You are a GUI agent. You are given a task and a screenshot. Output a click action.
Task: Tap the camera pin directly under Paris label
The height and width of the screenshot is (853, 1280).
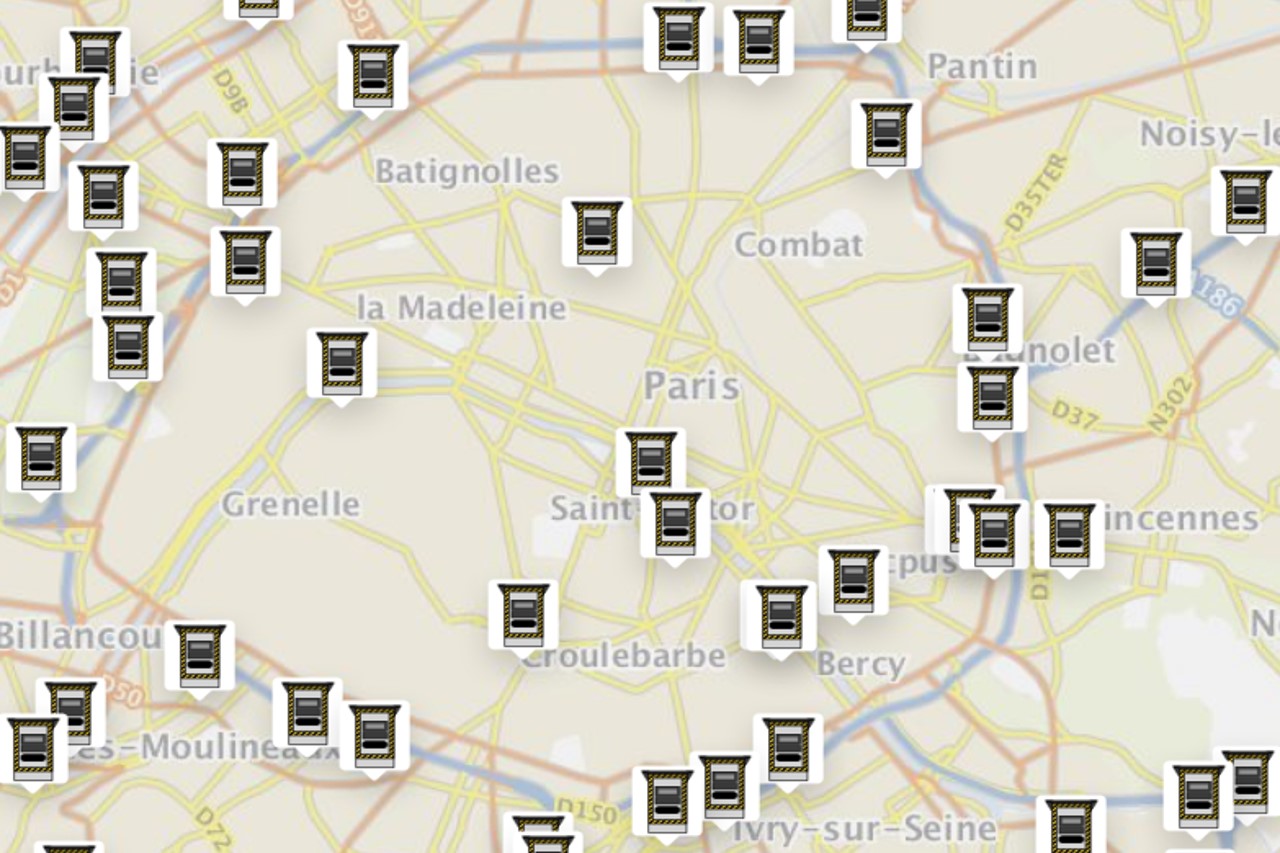pos(651,463)
